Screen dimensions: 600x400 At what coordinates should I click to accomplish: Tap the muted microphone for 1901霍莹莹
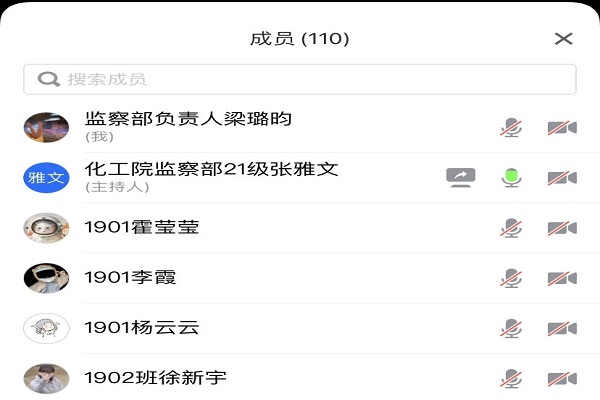[512, 228]
